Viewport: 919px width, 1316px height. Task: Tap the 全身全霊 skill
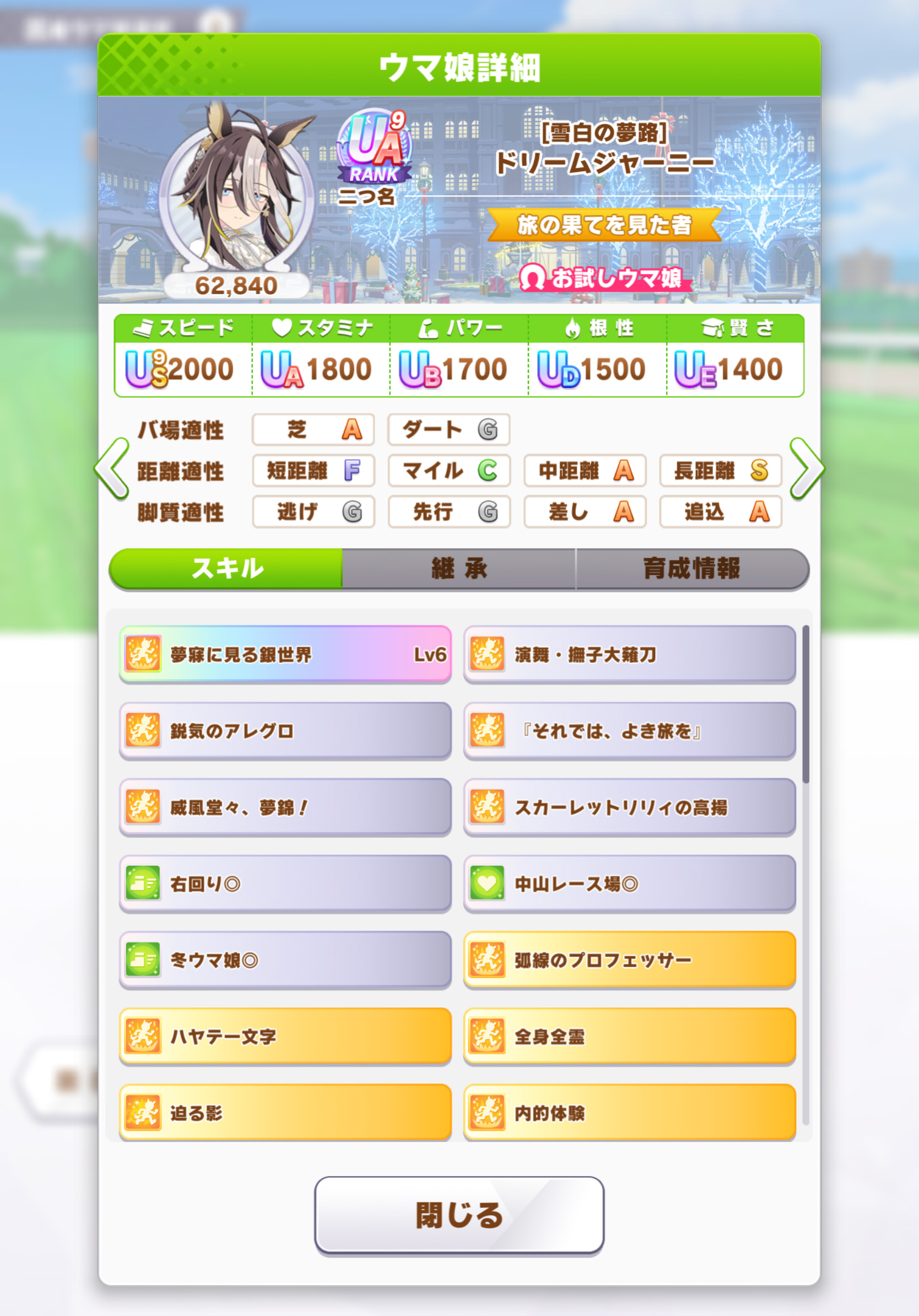[629, 1036]
